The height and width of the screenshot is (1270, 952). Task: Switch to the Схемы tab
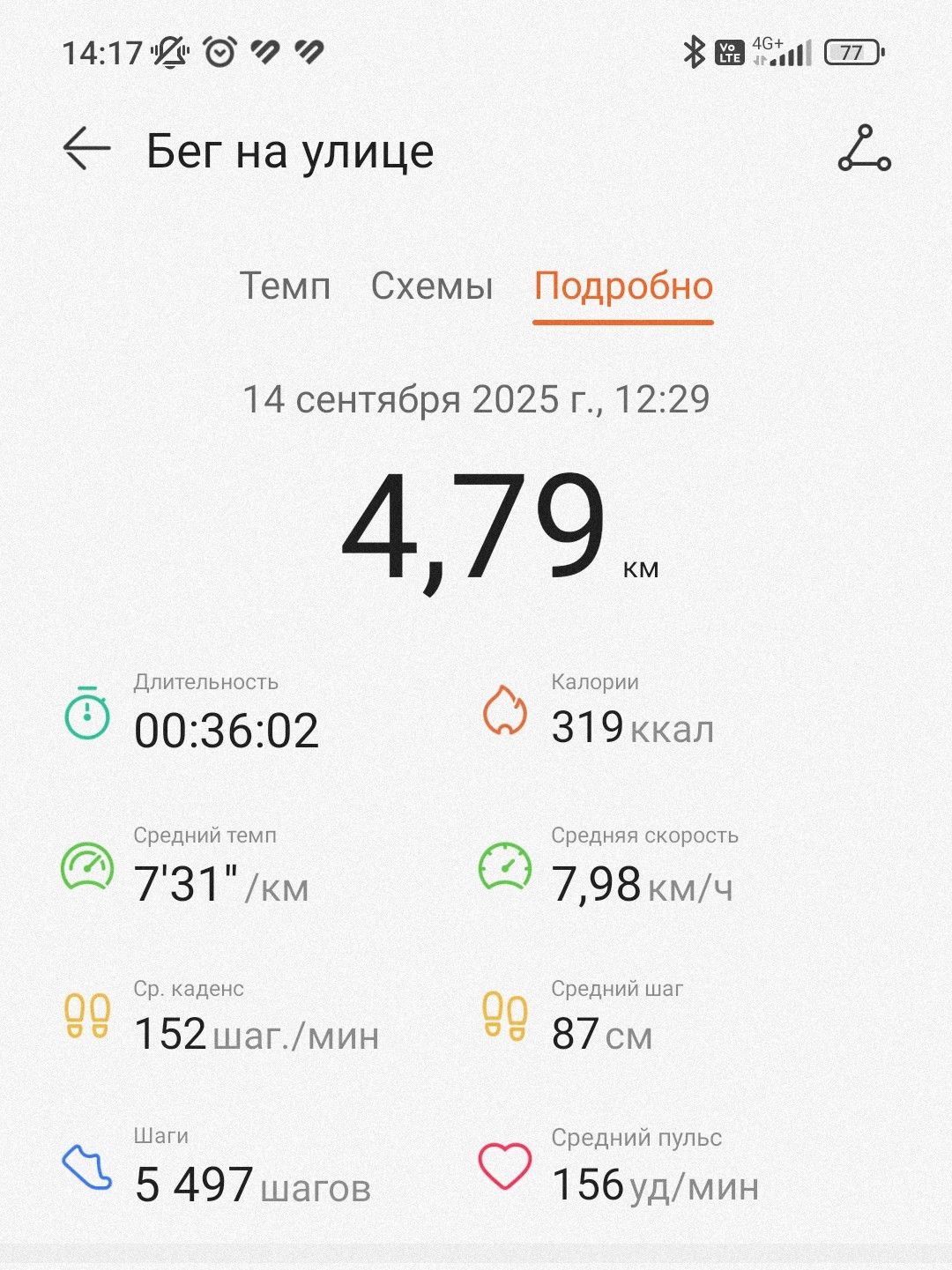[x=432, y=286]
